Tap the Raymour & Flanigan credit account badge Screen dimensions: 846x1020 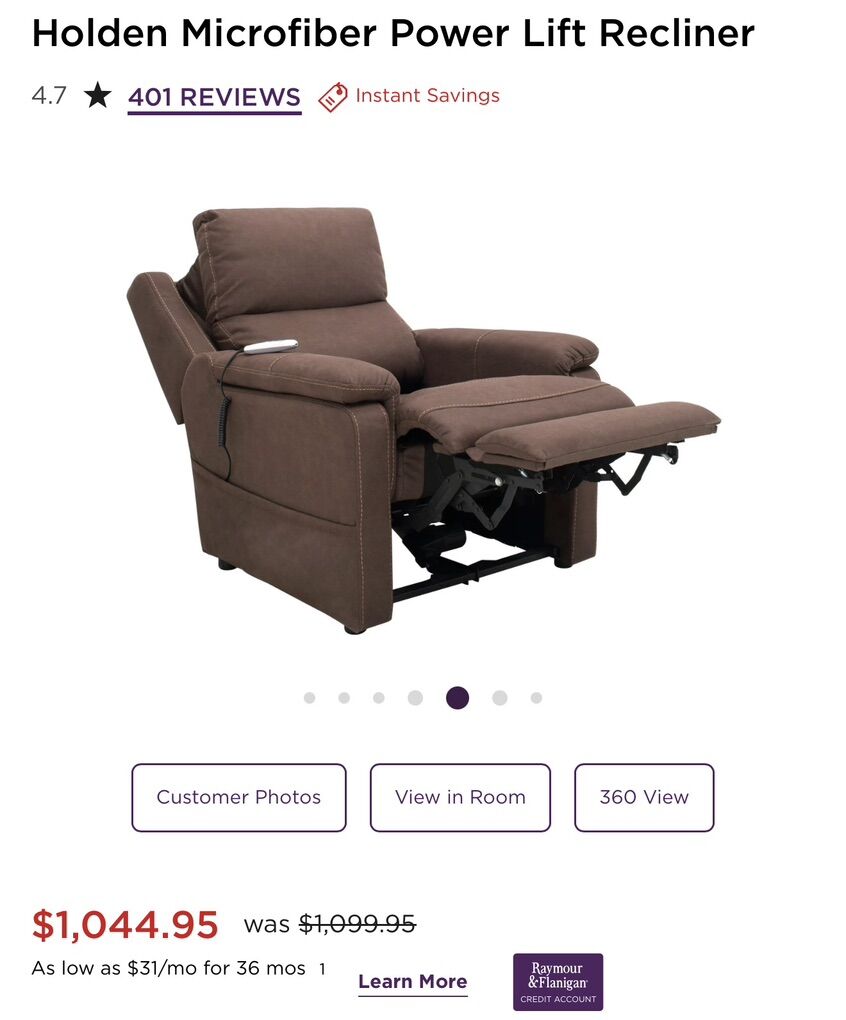click(558, 981)
